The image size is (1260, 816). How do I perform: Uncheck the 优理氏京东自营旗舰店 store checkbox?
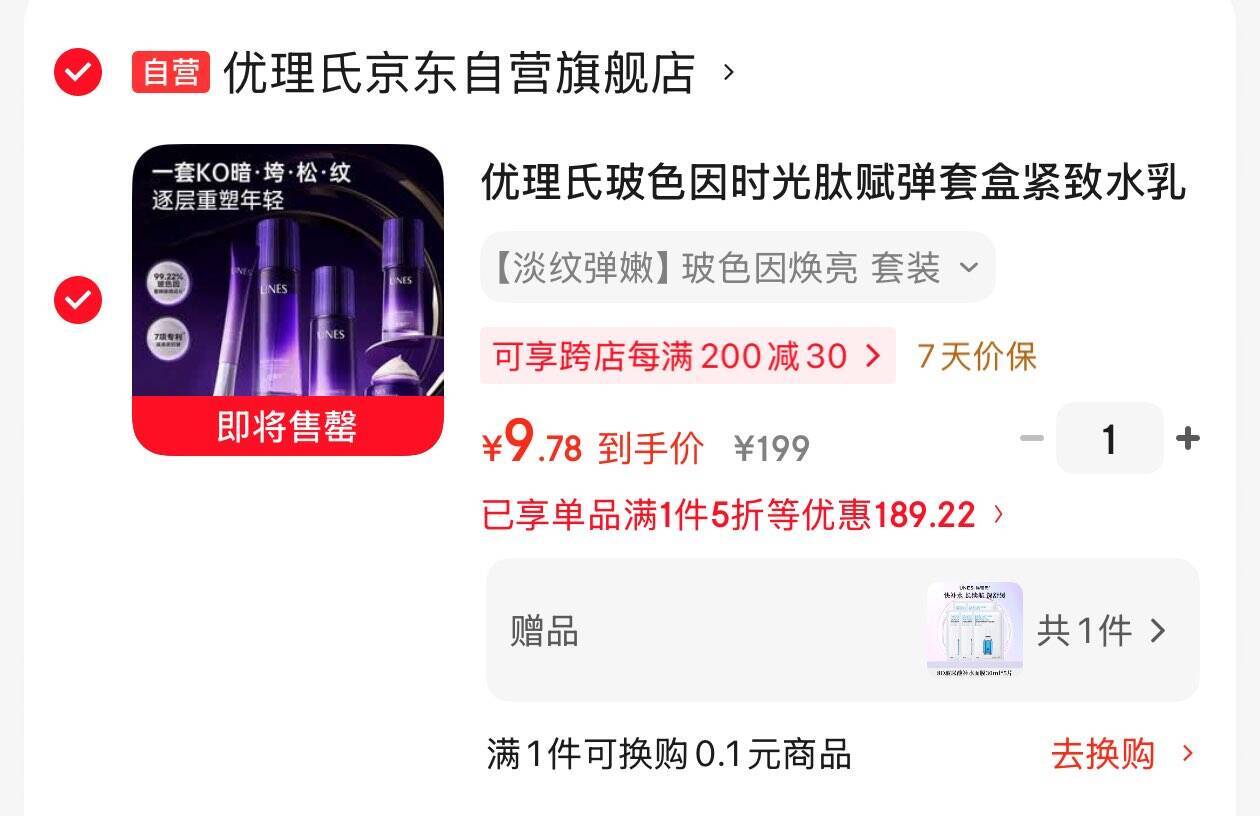(x=78, y=72)
